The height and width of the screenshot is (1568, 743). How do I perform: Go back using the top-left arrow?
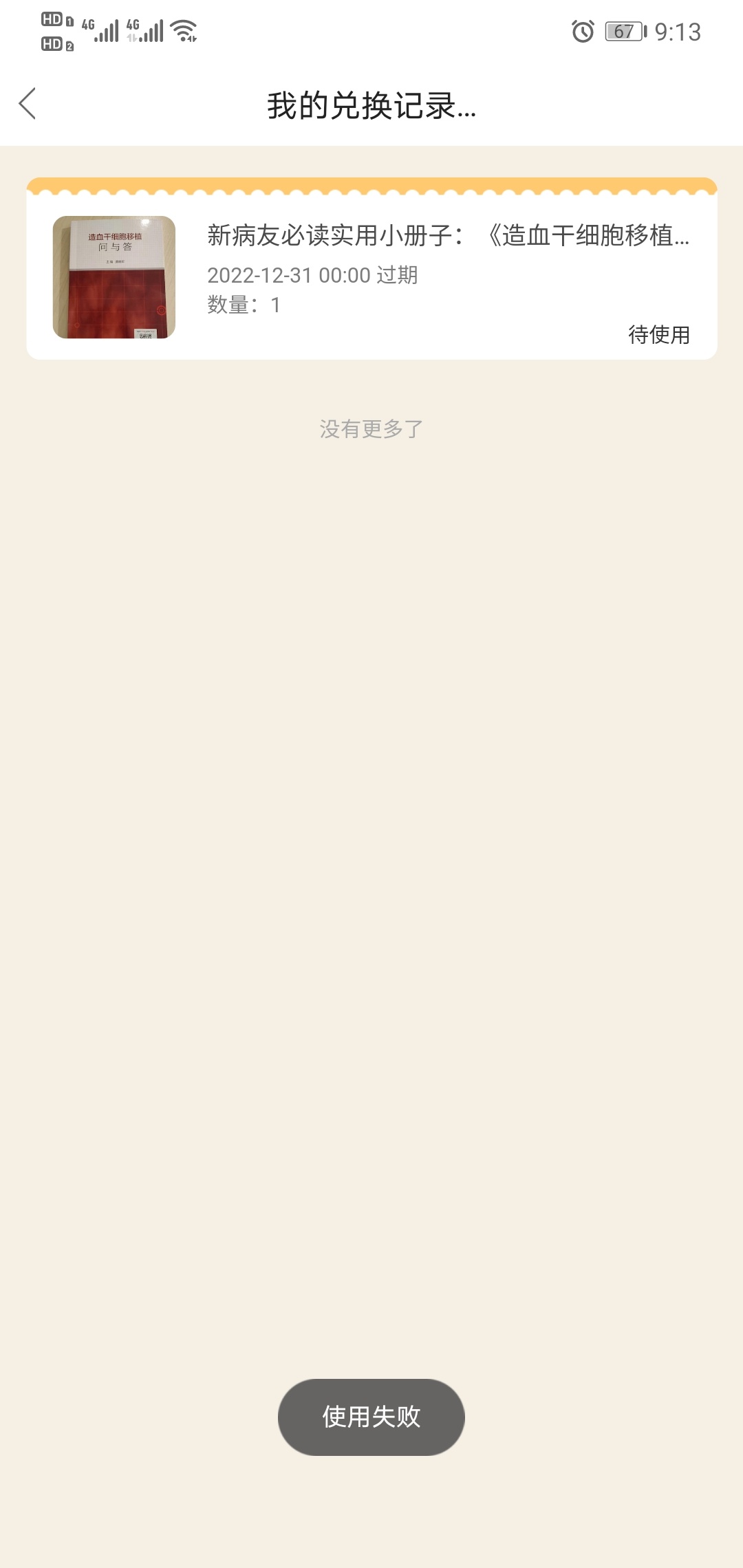pyautogui.click(x=28, y=104)
